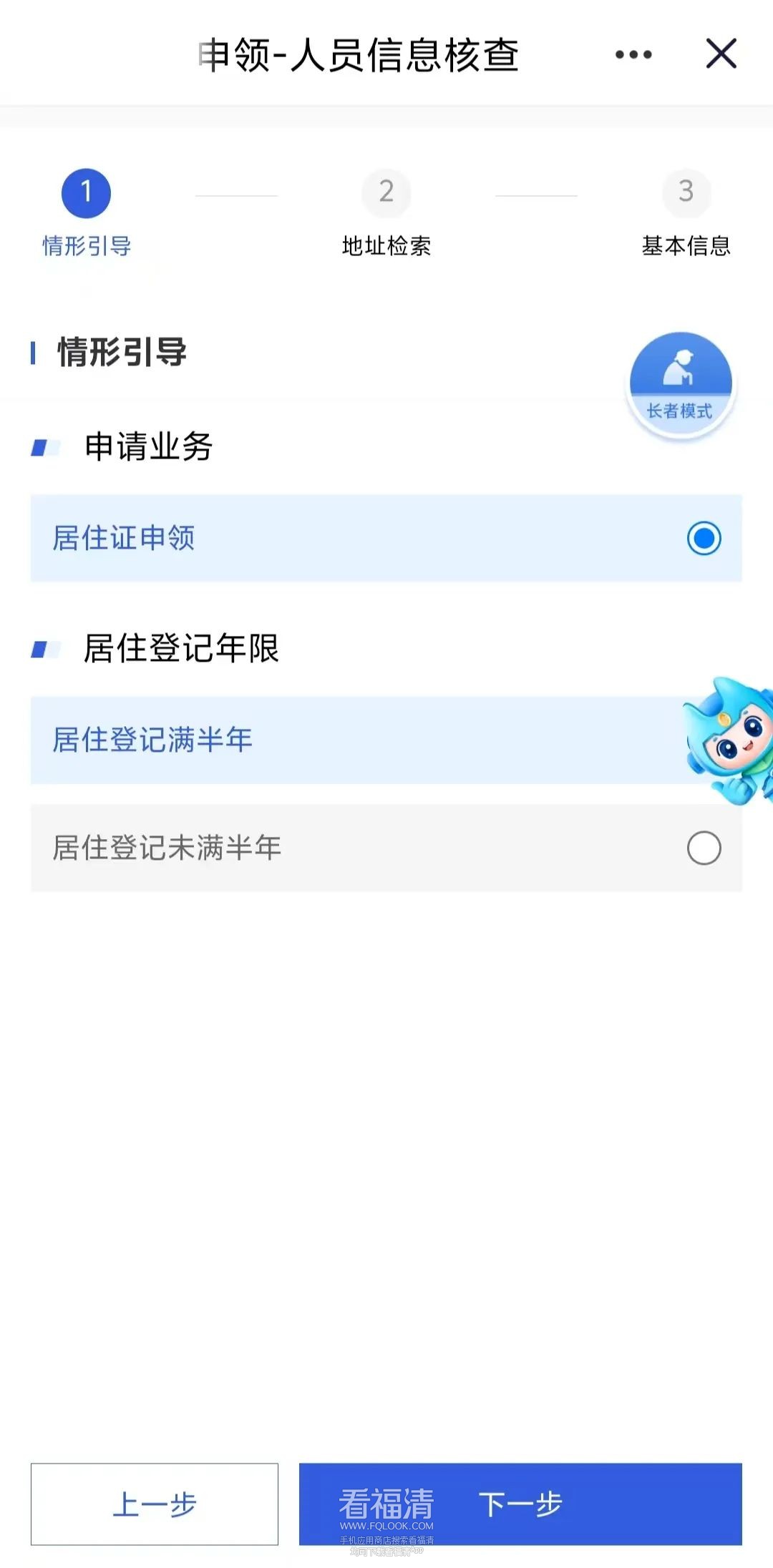773x1568 pixels.
Task: Select the 居住证申领 option
Action: pyautogui.click(x=386, y=538)
